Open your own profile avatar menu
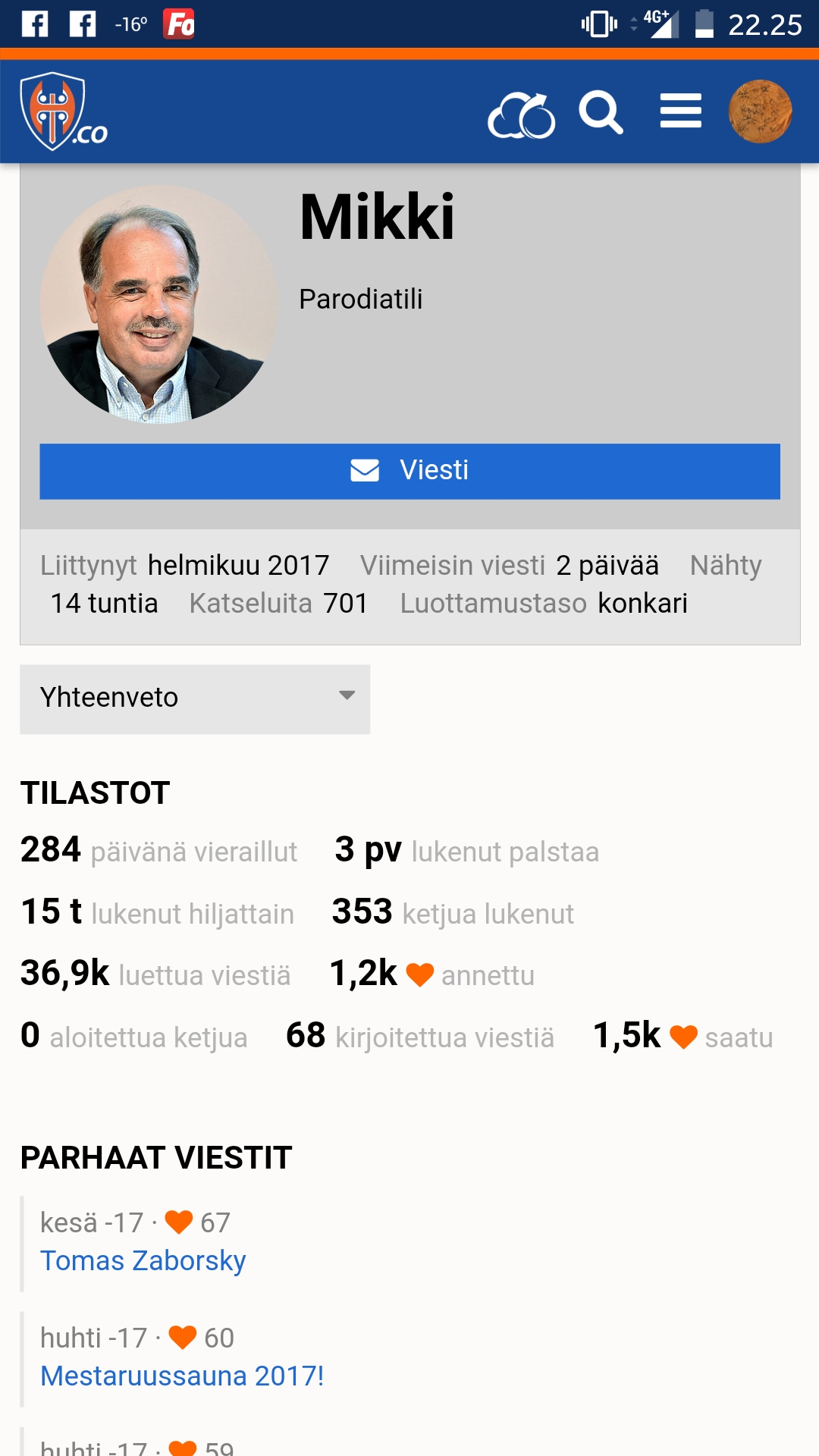 pos(760,111)
